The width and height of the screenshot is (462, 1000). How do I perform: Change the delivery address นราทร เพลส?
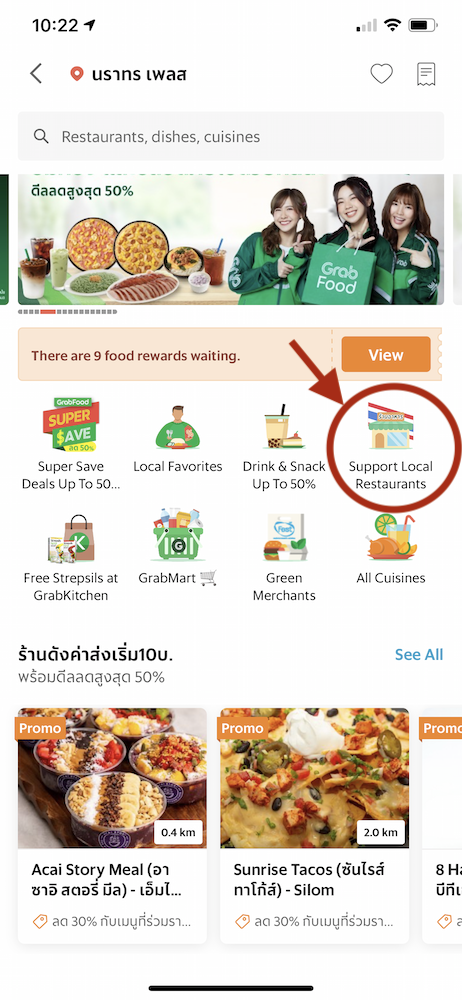[129, 75]
